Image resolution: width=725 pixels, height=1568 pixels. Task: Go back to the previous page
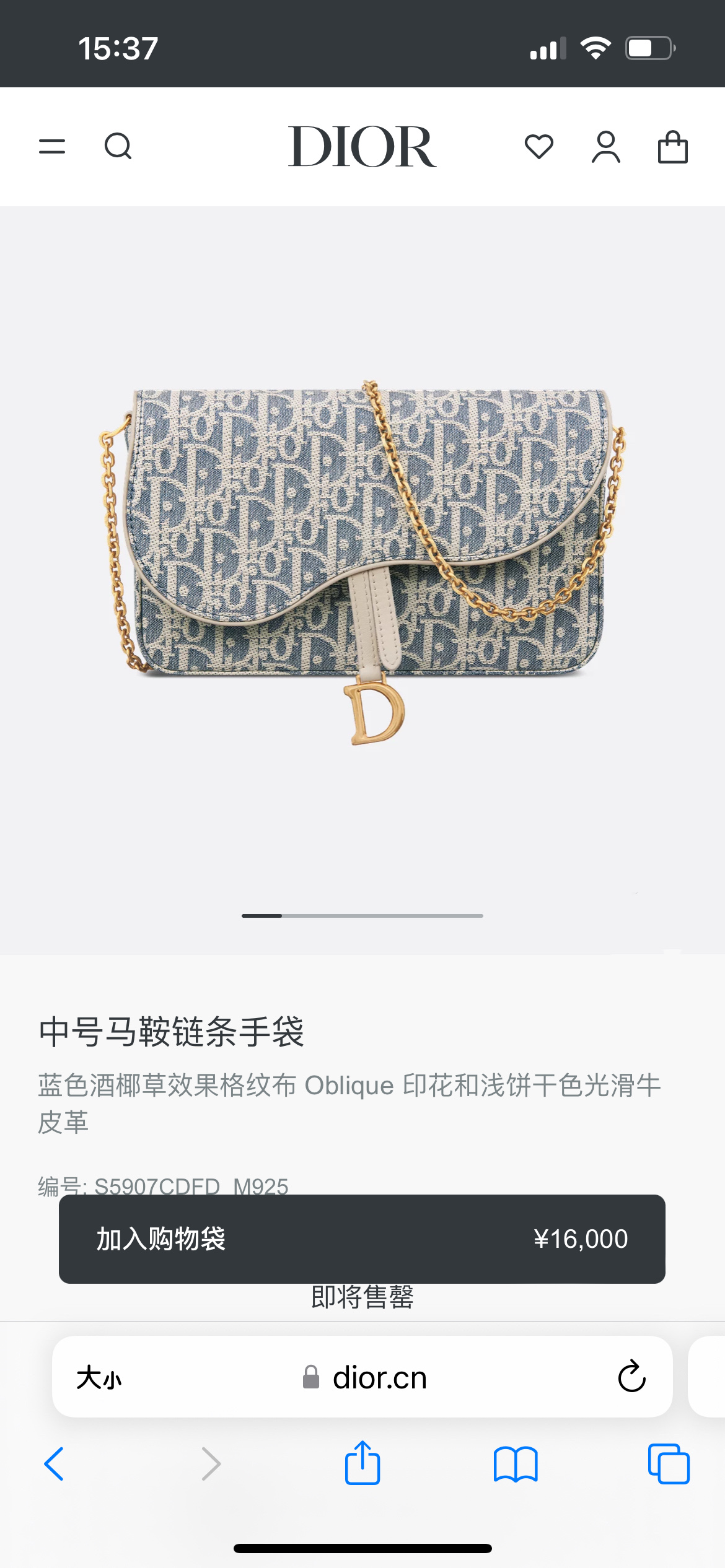[55, 1464]
